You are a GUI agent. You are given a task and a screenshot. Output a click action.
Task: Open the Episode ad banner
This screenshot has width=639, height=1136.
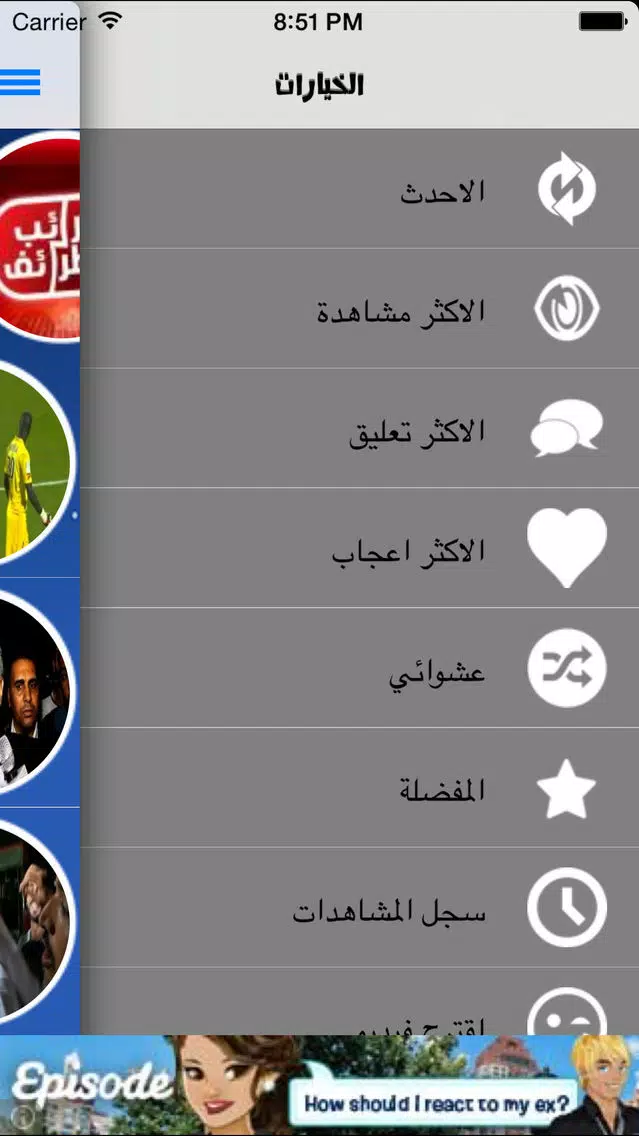tap(319, 1085)
